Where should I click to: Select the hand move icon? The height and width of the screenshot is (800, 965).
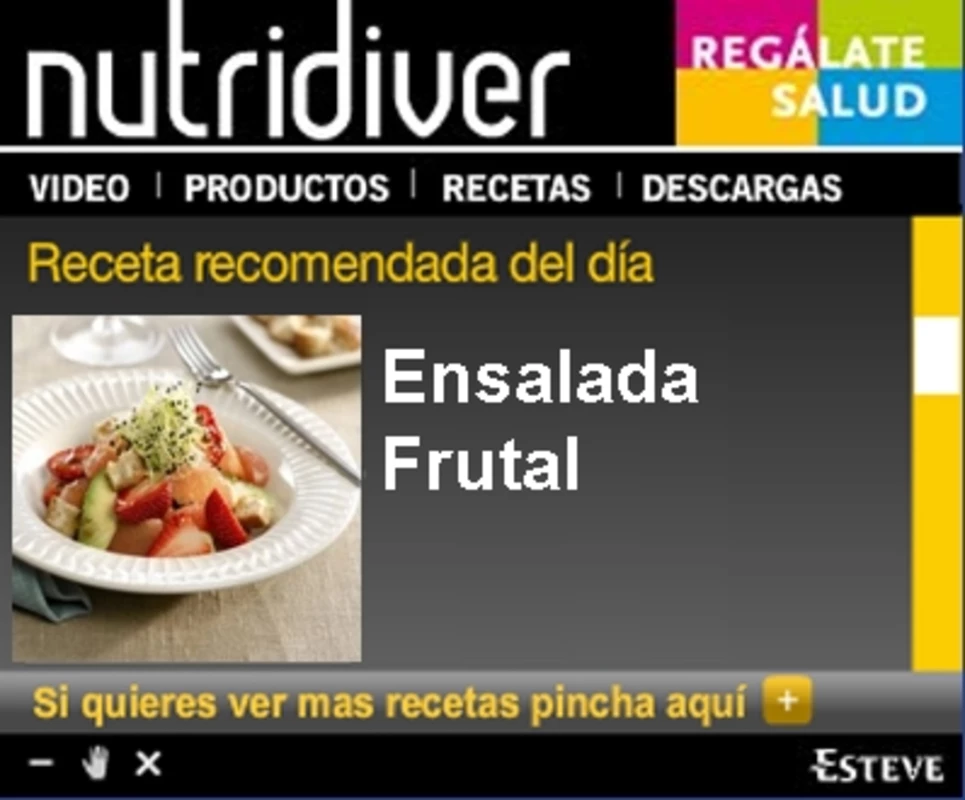point(95,765)
